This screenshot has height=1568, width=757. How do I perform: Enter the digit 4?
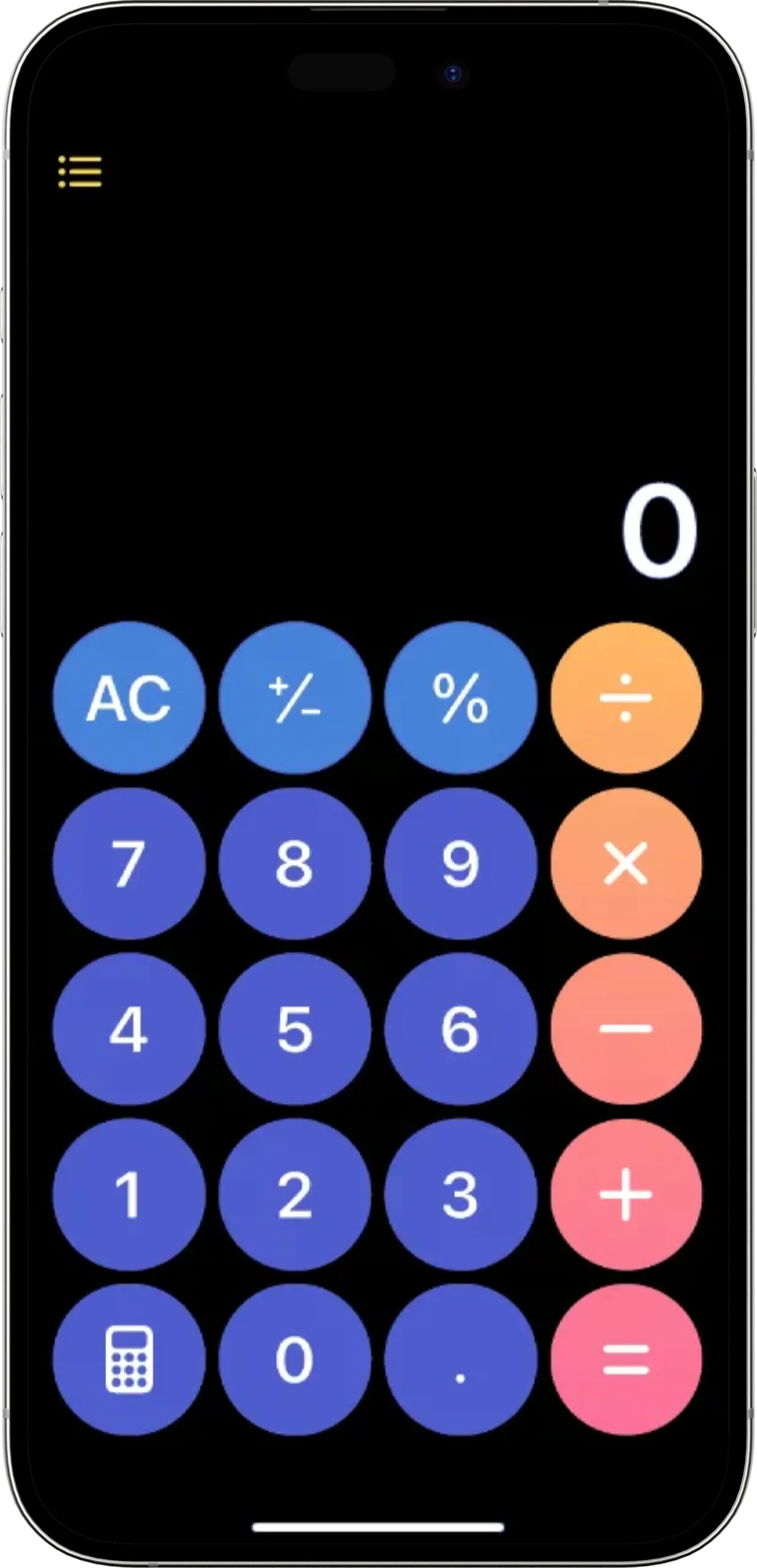click(129, 1029)
